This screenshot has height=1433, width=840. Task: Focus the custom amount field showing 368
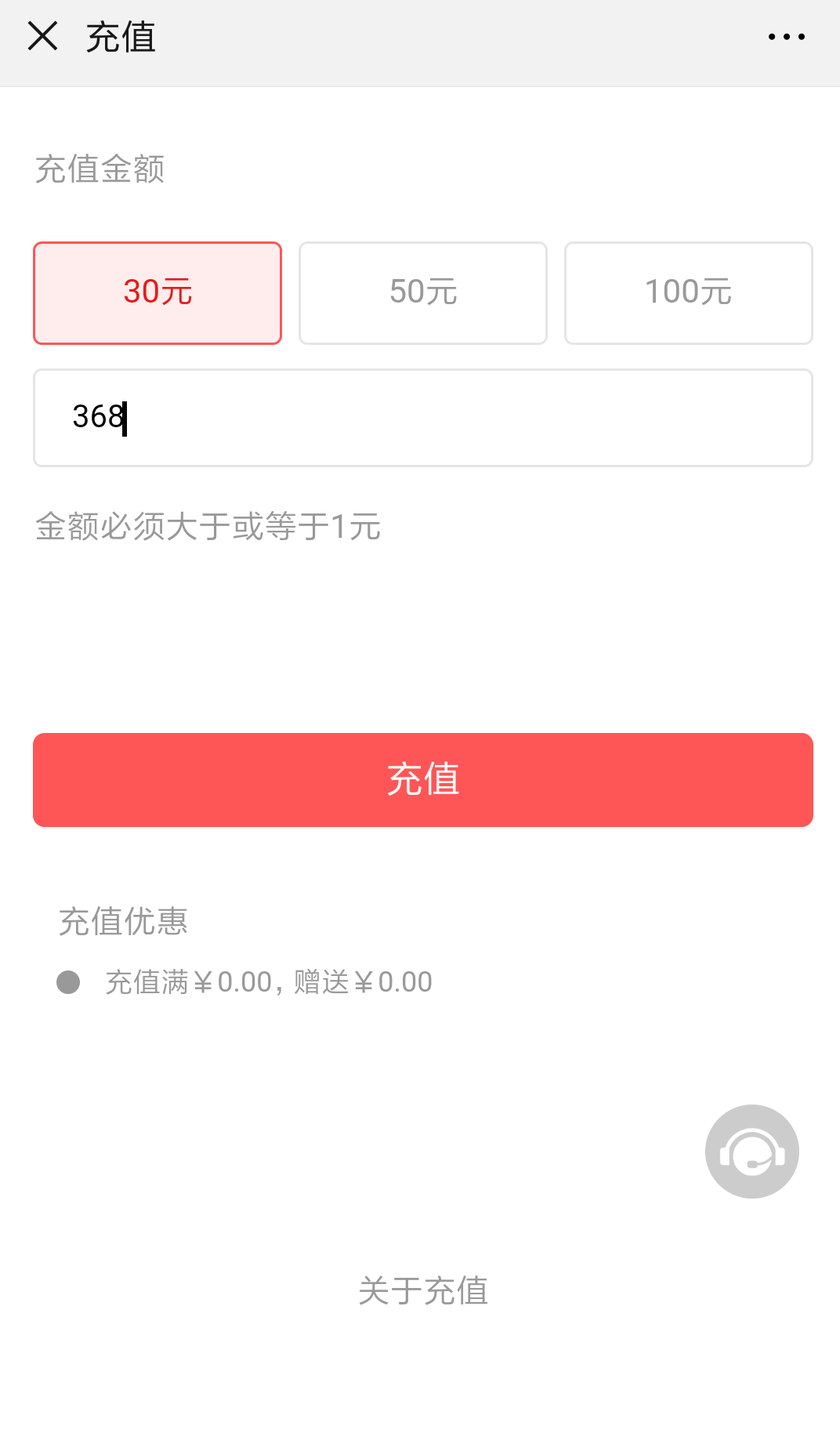pos(423,418)
